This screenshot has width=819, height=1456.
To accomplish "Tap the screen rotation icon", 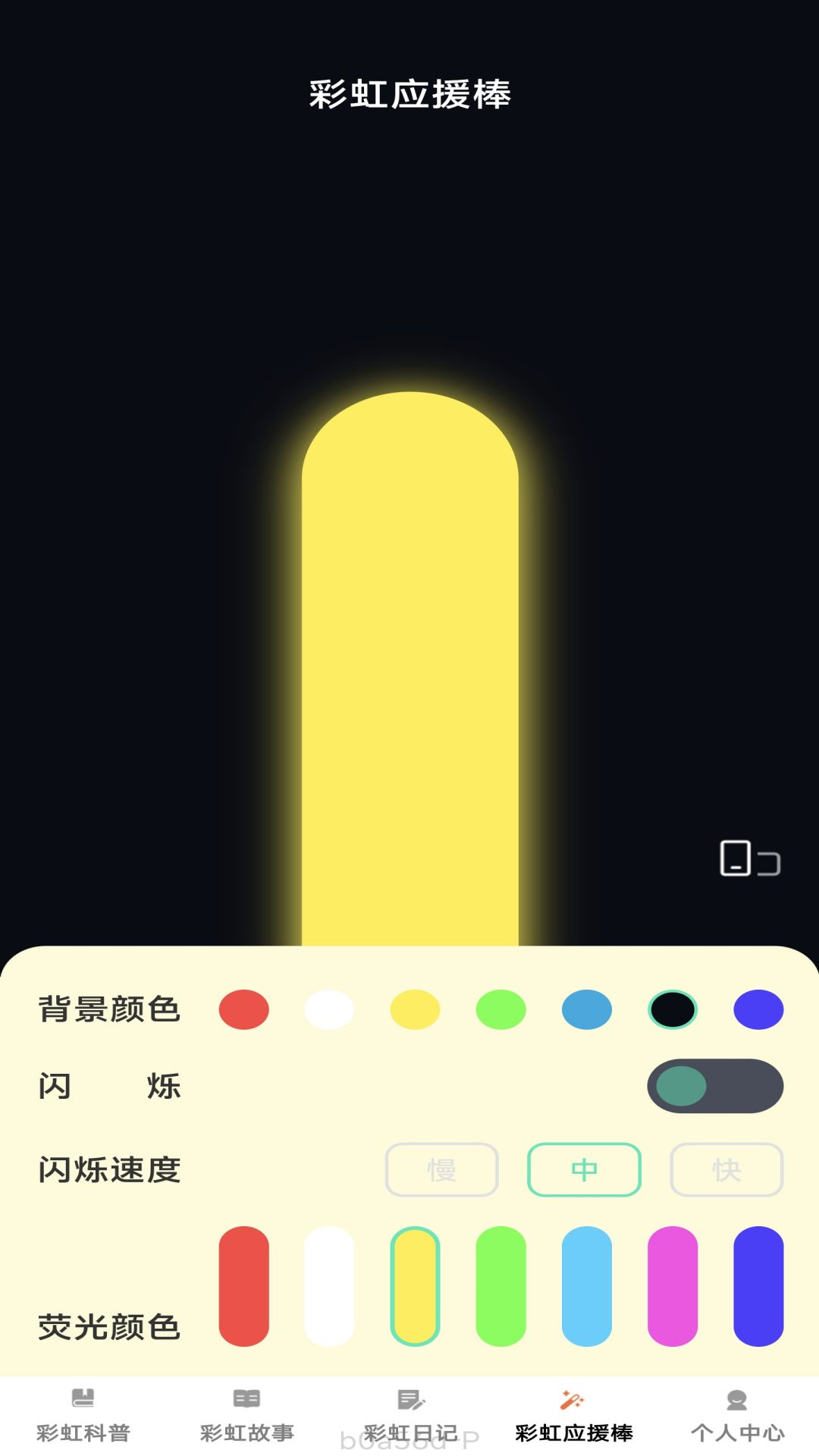I will coord(749,859).
